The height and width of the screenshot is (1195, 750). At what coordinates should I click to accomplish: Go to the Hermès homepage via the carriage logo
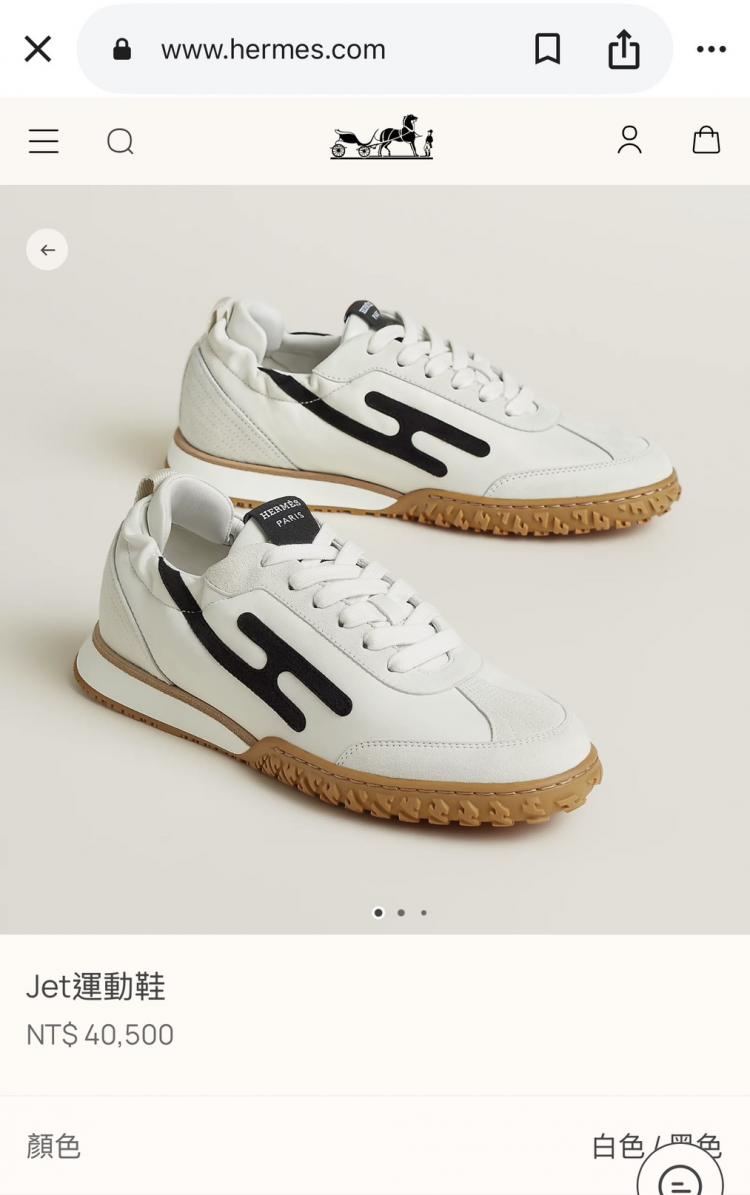tap(382, 138)
